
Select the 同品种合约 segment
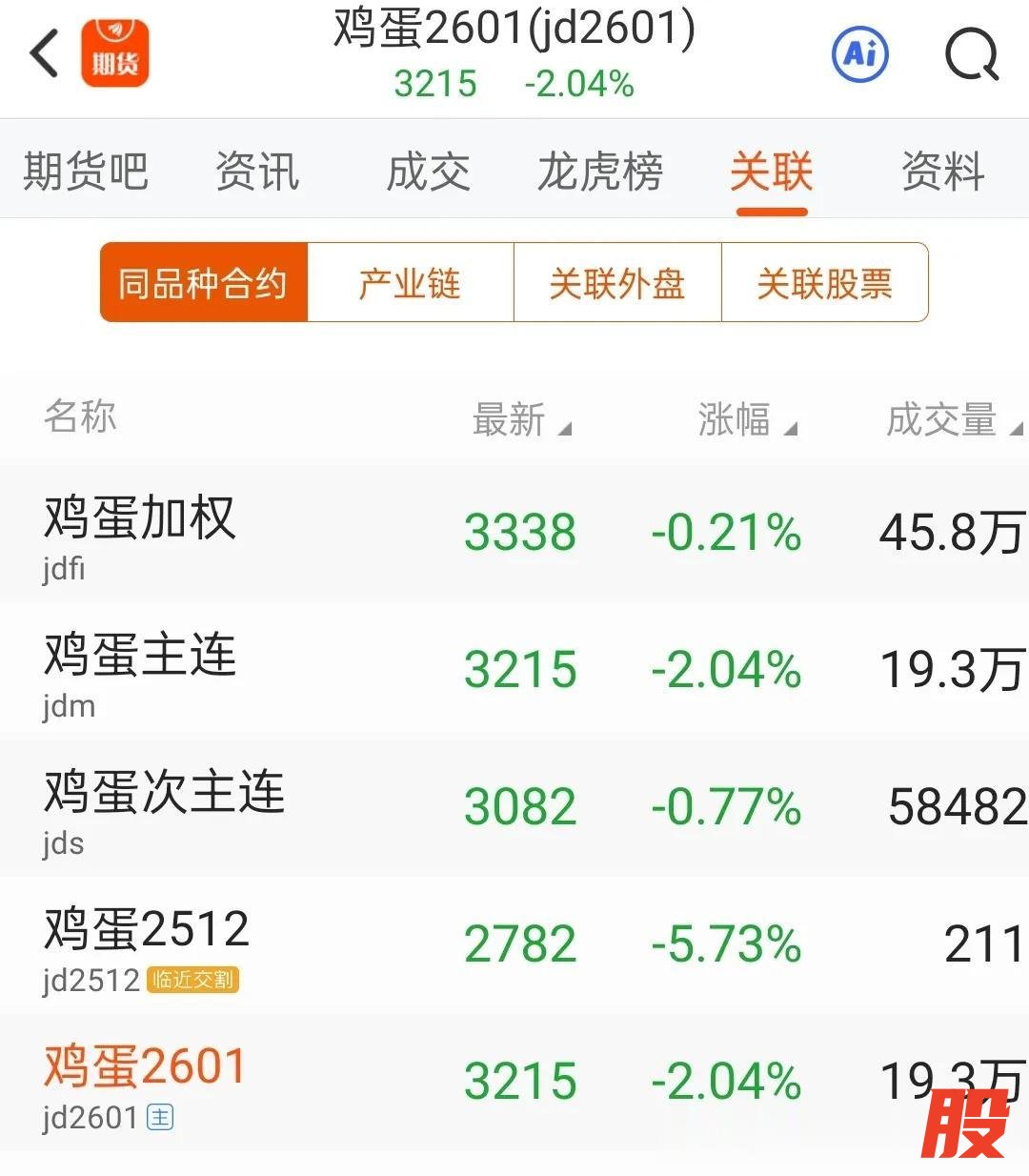[204, 283]
